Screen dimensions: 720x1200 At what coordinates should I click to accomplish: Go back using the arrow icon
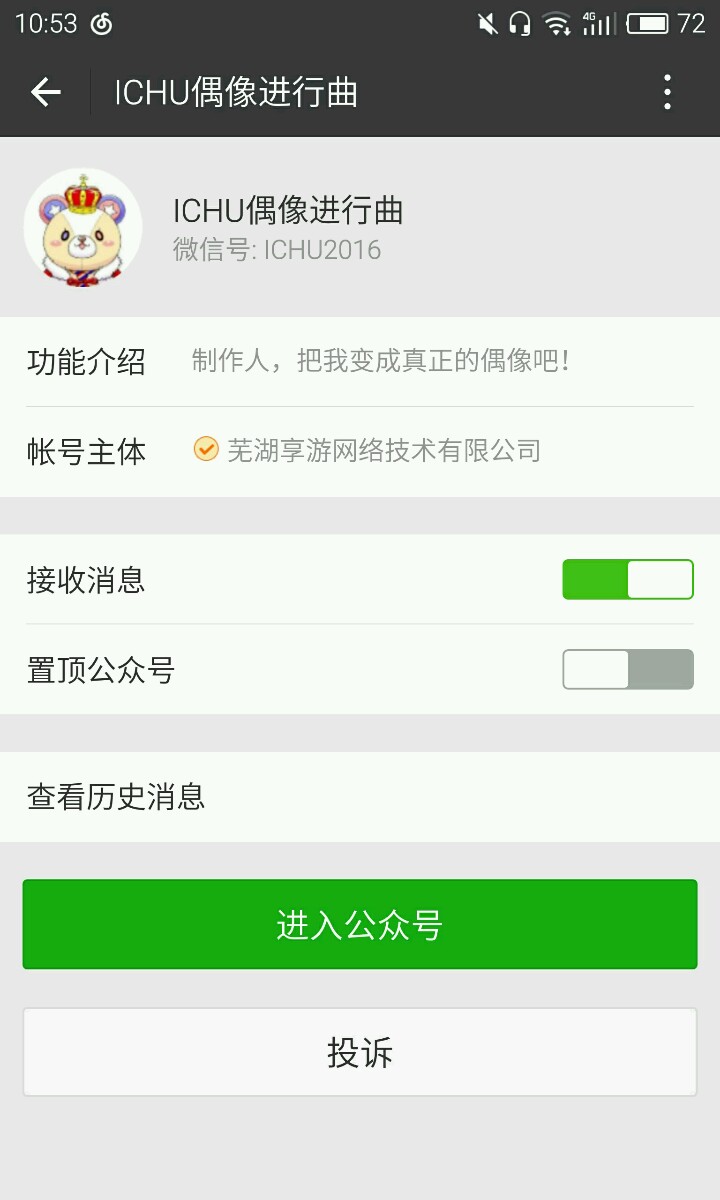(x=46, y=93)
